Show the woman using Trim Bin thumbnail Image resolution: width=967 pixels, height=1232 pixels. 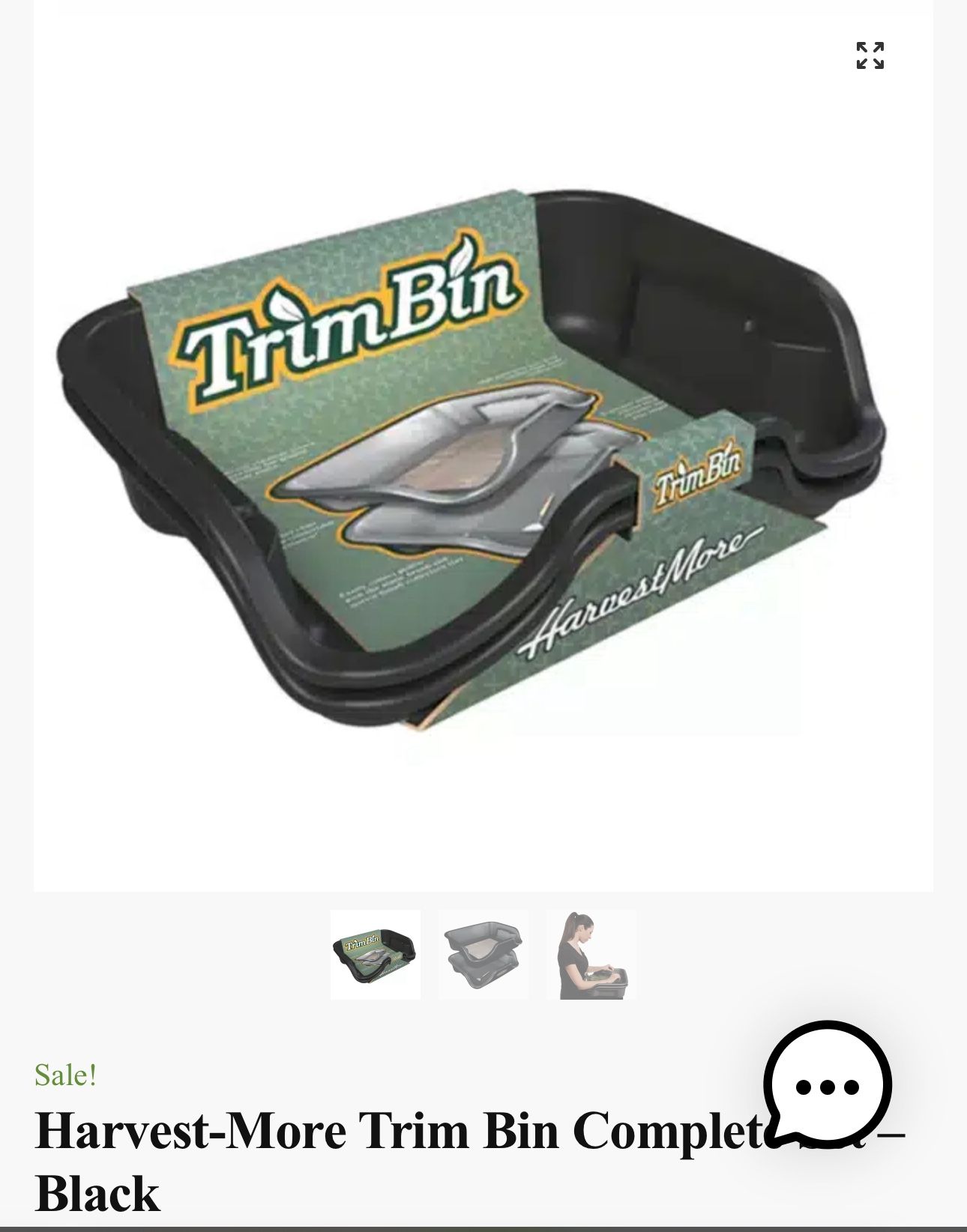click(591, 954)
